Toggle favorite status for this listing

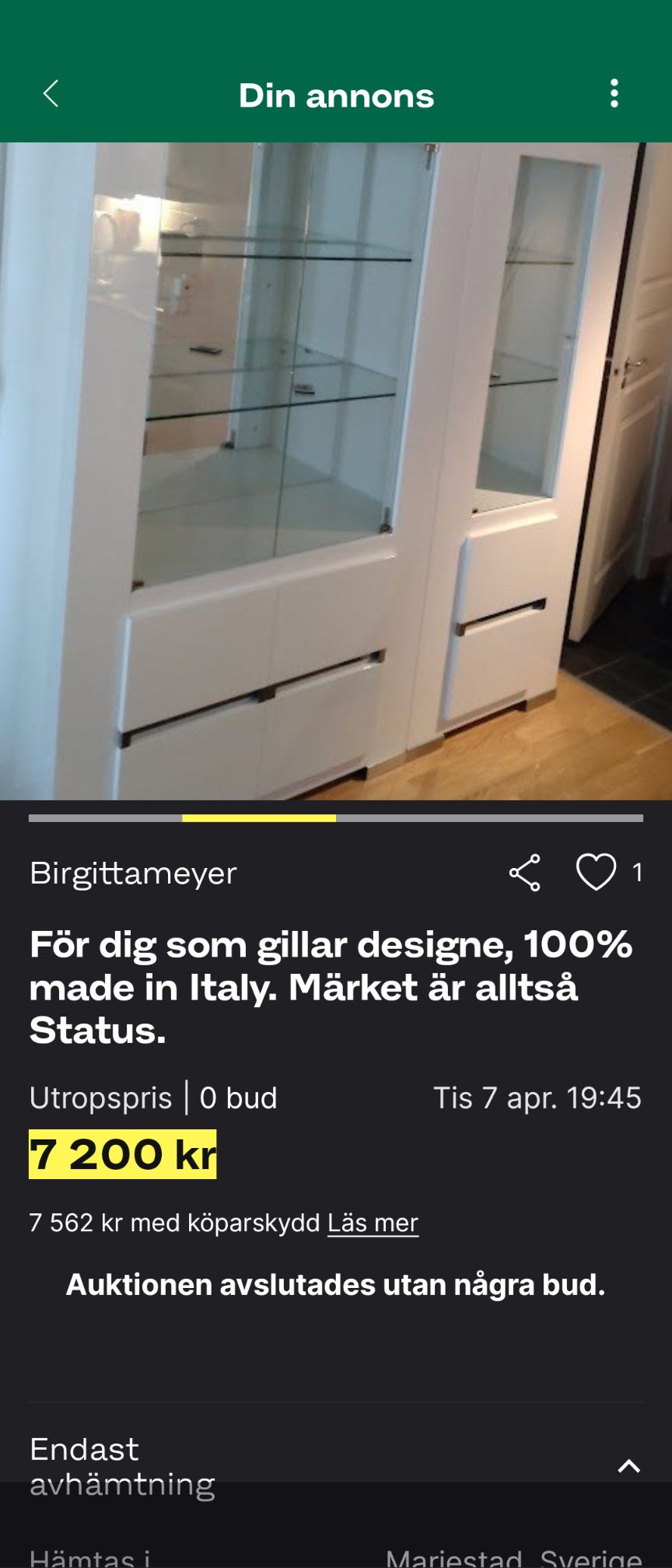(x=597, y=873)
